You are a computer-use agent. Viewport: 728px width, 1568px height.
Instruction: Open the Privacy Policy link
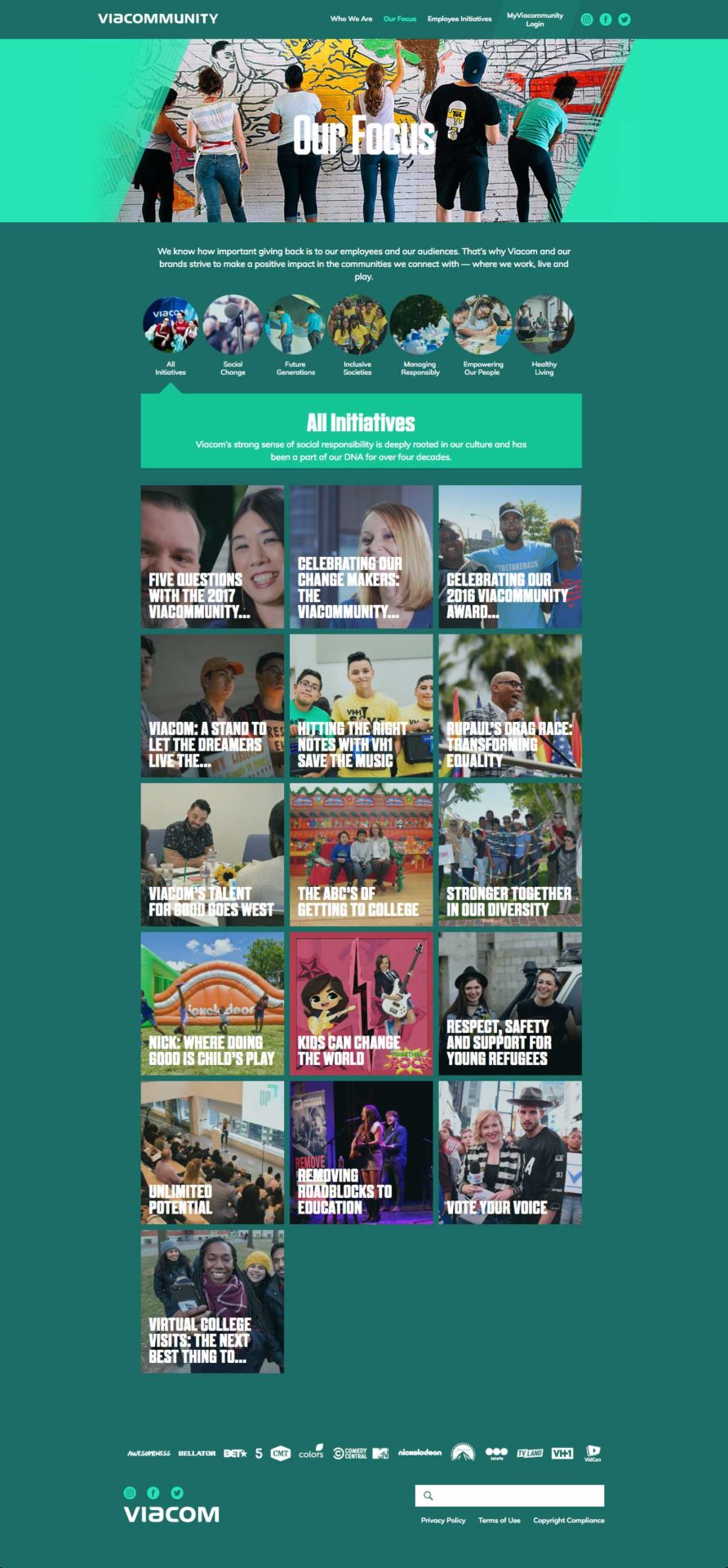tap(443, 1521)
